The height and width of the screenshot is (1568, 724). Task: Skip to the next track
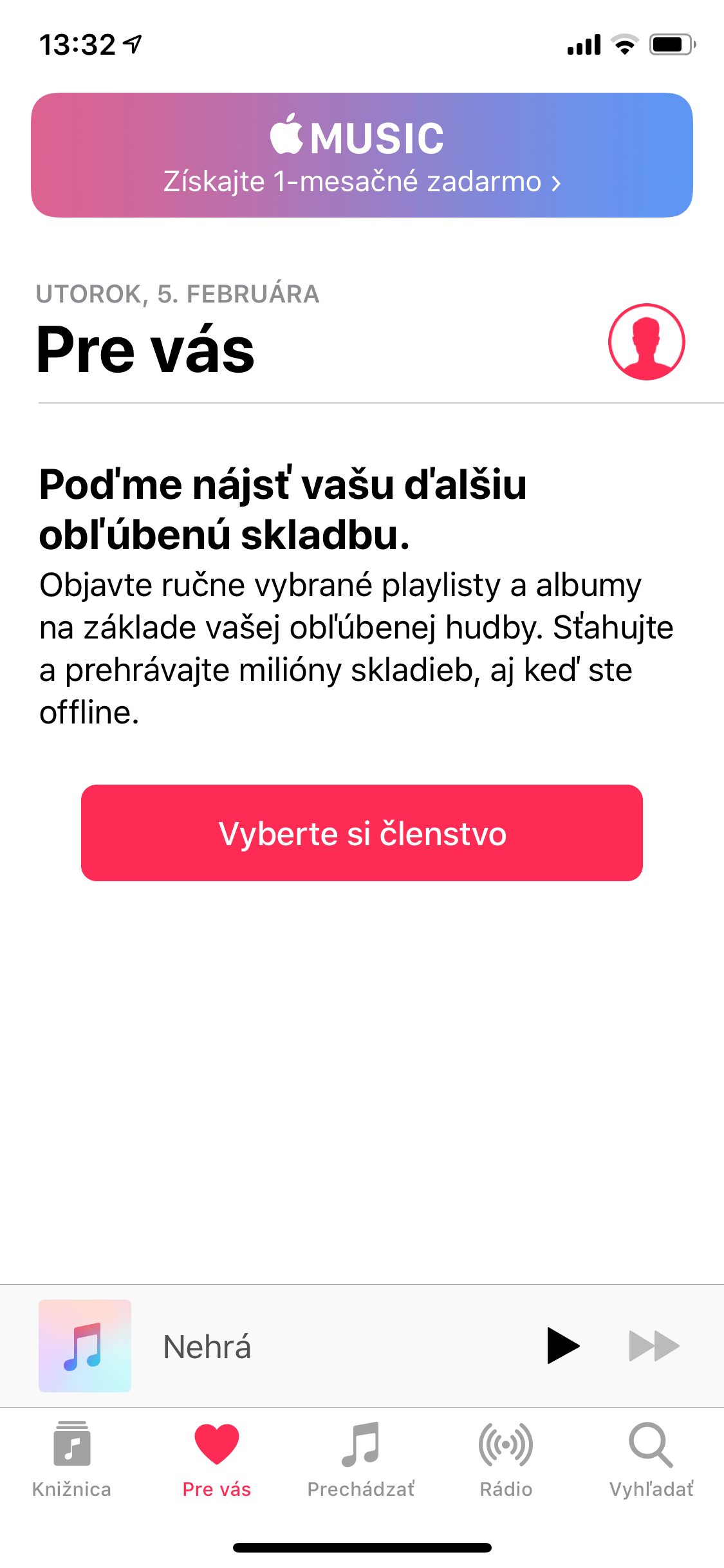pyautogui.click(x=654, y=1346)
